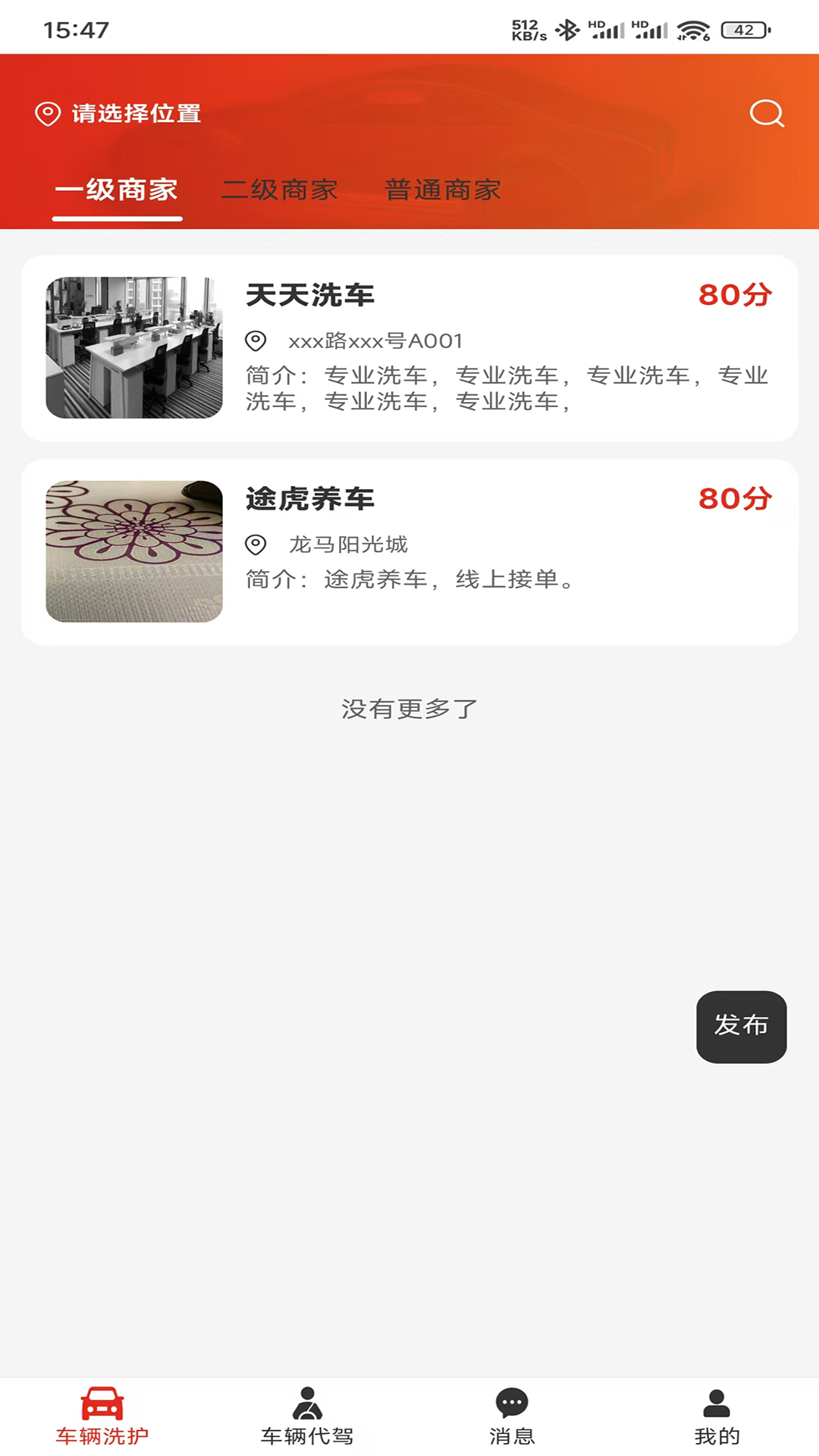The width and height of the screenshot is (819, 1456).
Task: Expand the 途虎养车 merchant card
Action: [x=409, y=551]
